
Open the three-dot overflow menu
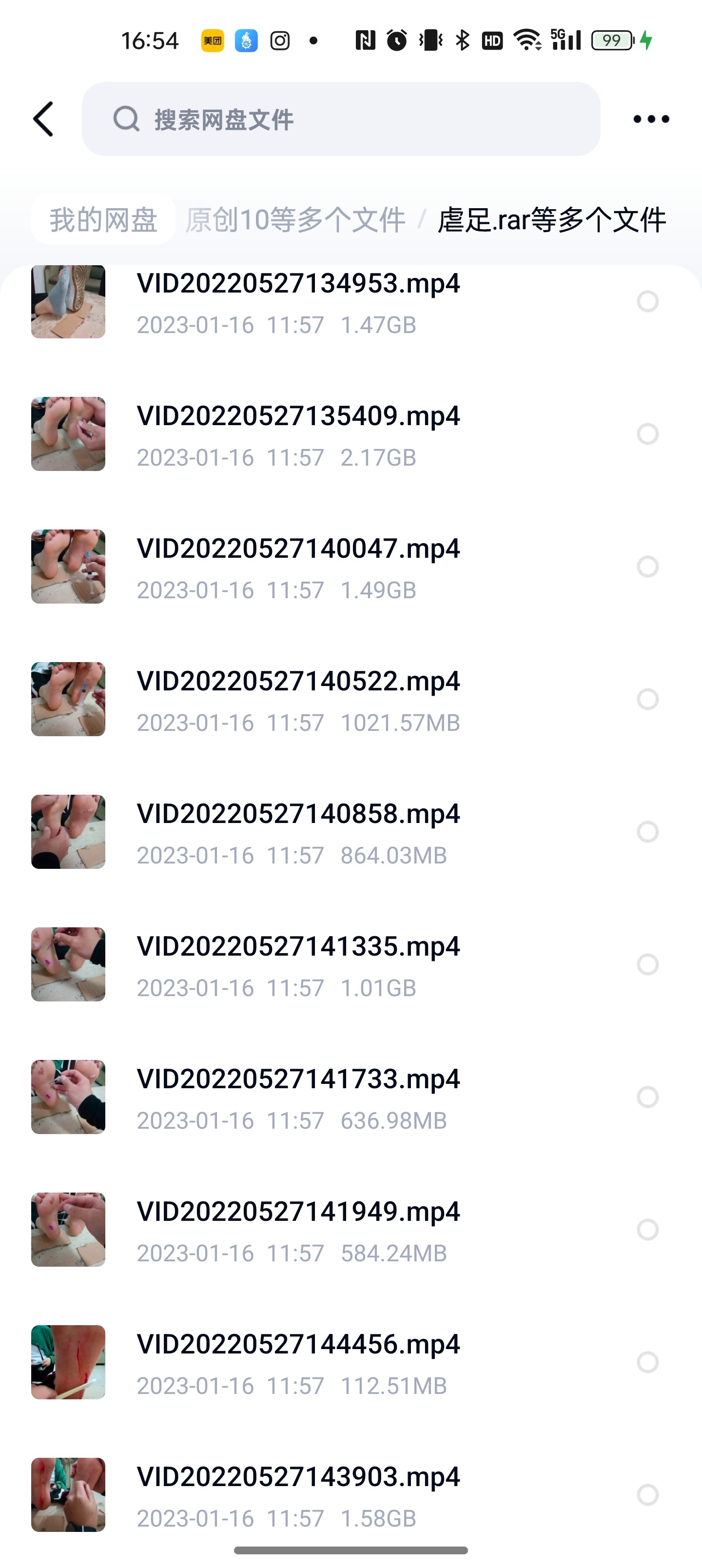point(651,119)
